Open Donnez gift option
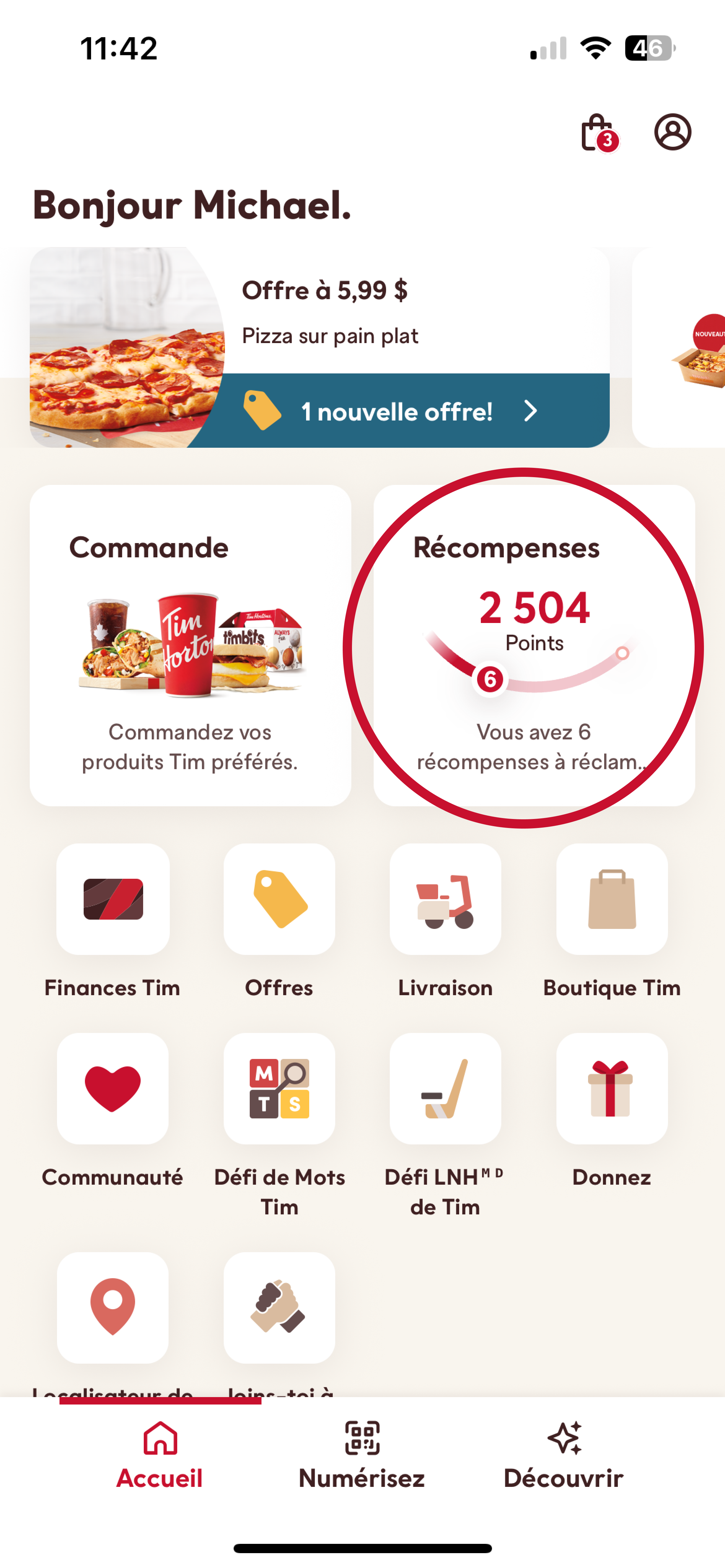Screen dimensions: 725x1568 [612, 1088]
